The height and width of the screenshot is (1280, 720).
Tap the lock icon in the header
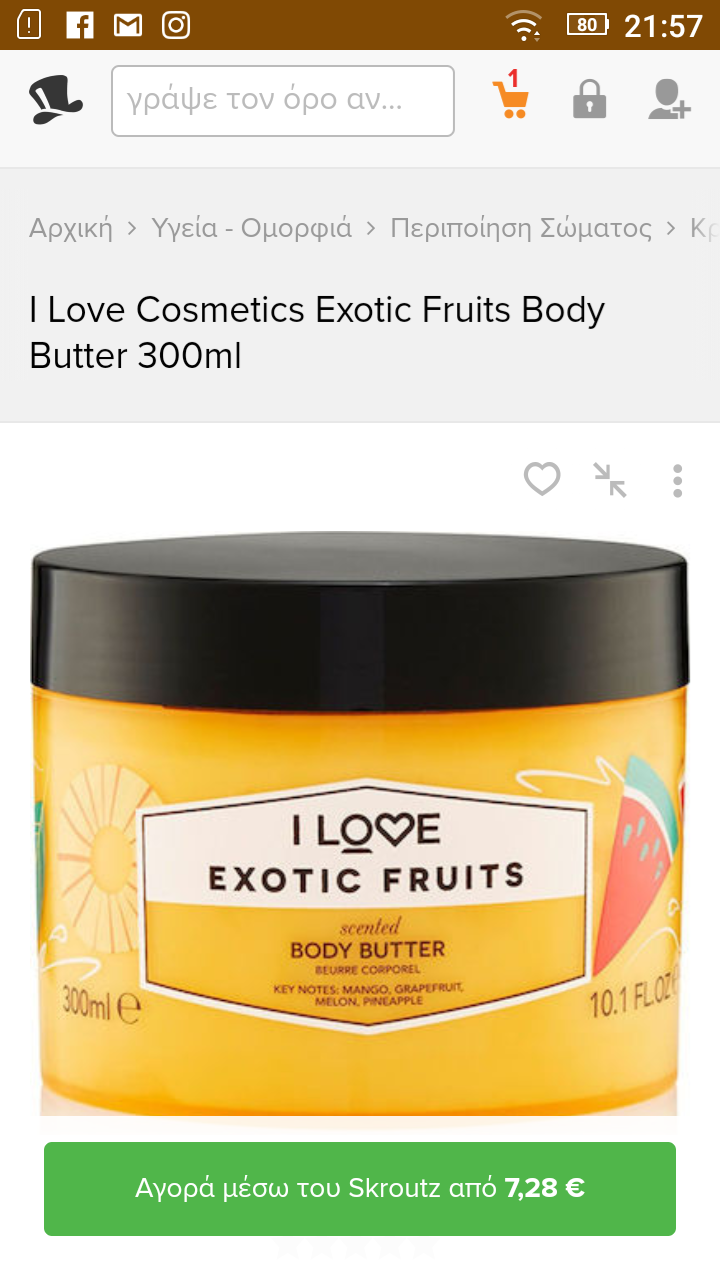point(589,100)
